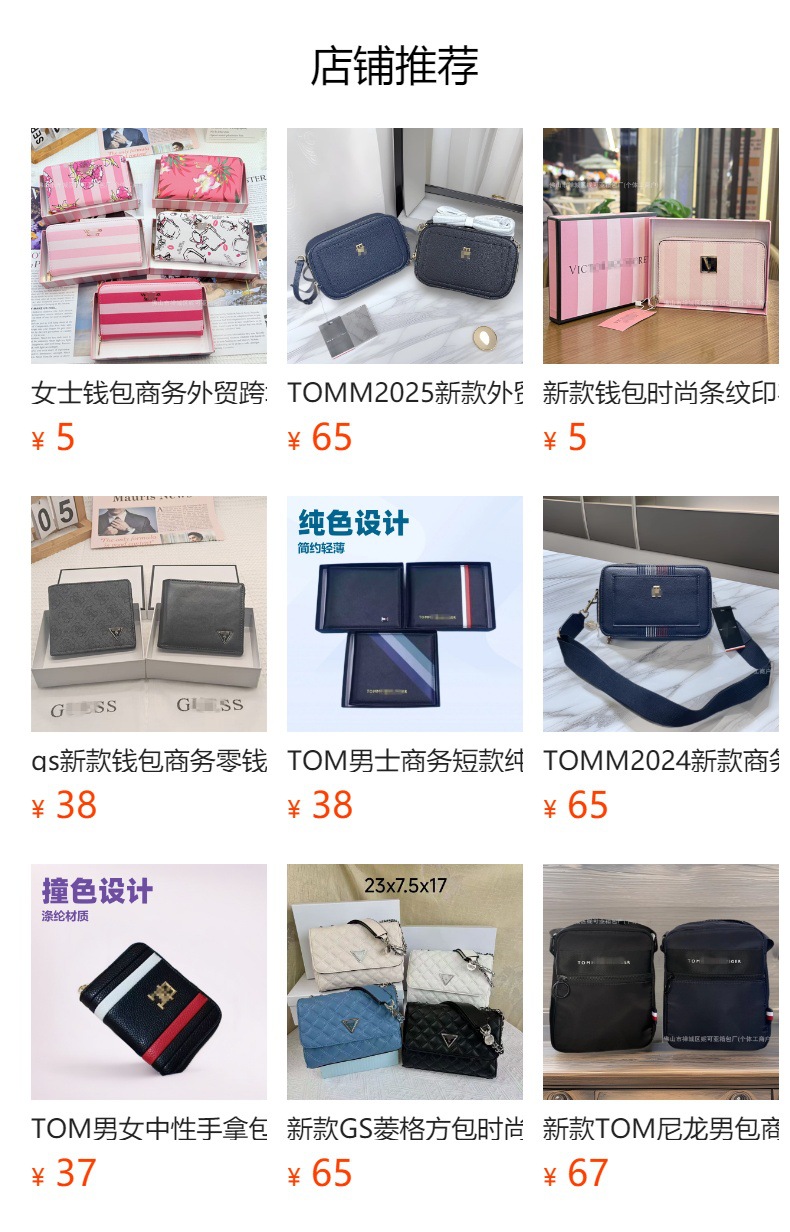Image resolution: width=790 pixels, height=1232 pixels.
Task: Open the TOM男女中性手拿包 item
Action: (149, 982)
